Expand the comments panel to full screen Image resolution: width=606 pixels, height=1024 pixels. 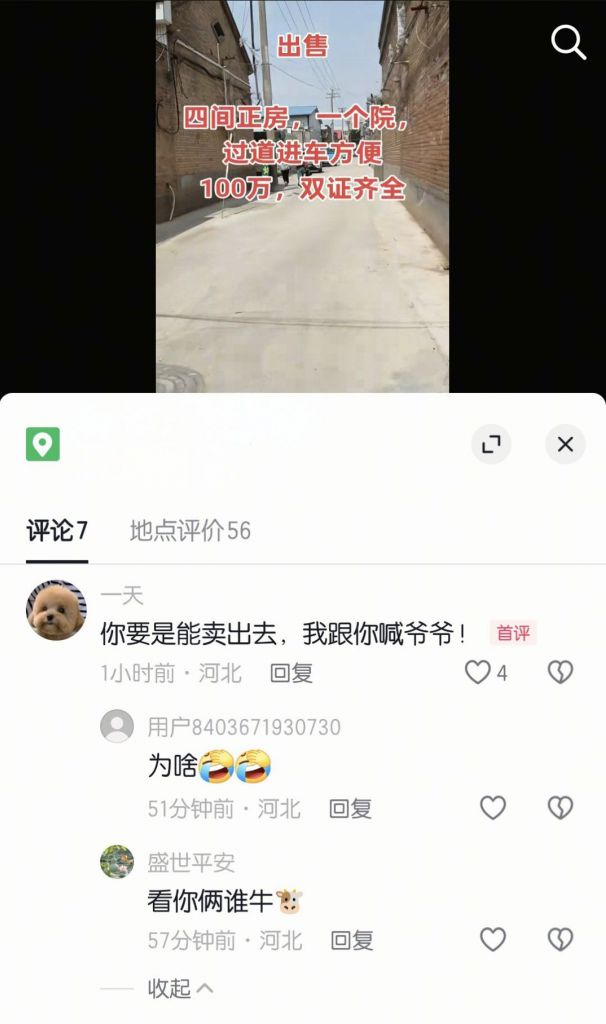pyautogui.click(x=491, y=444)
